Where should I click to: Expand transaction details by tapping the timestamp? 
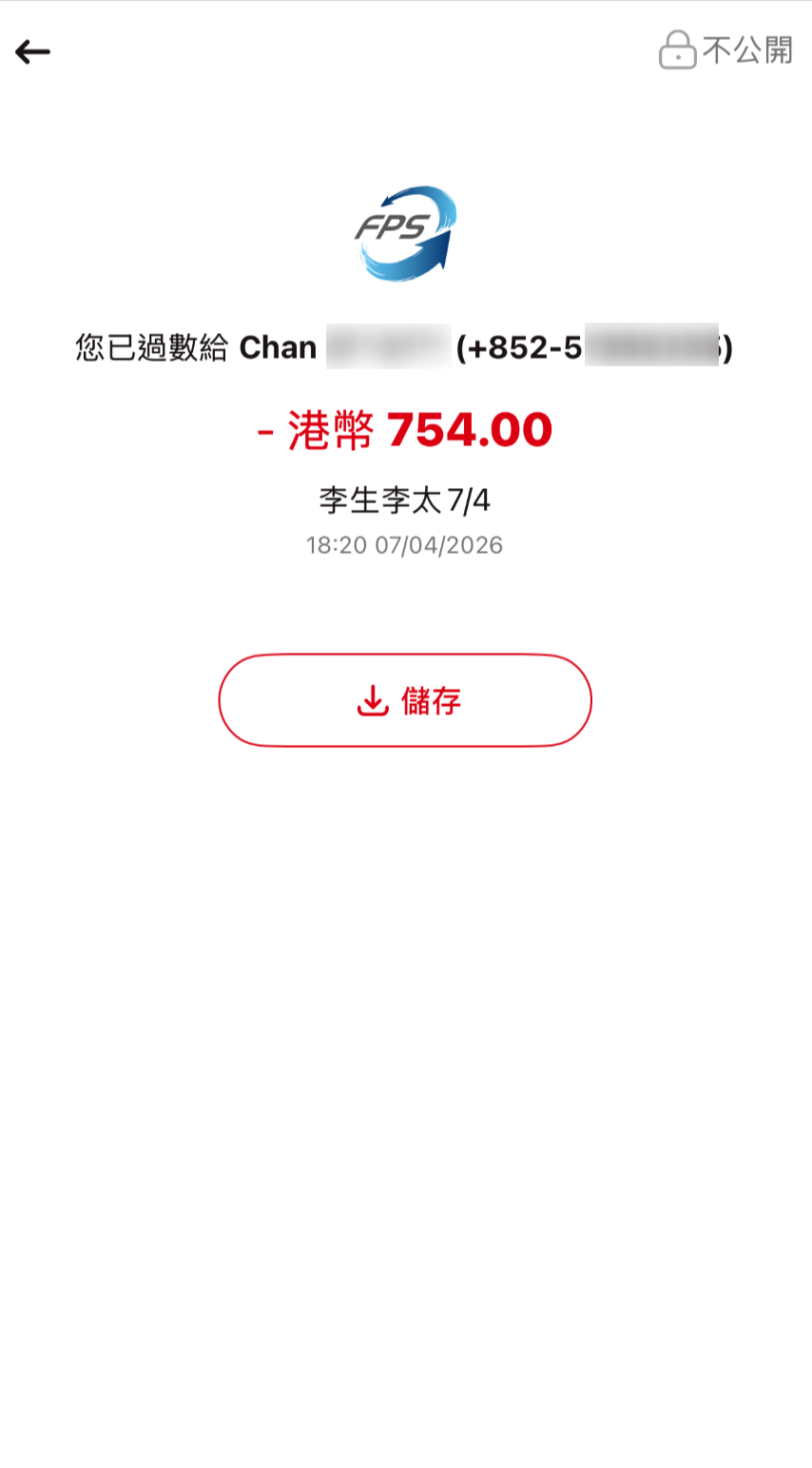405,545
